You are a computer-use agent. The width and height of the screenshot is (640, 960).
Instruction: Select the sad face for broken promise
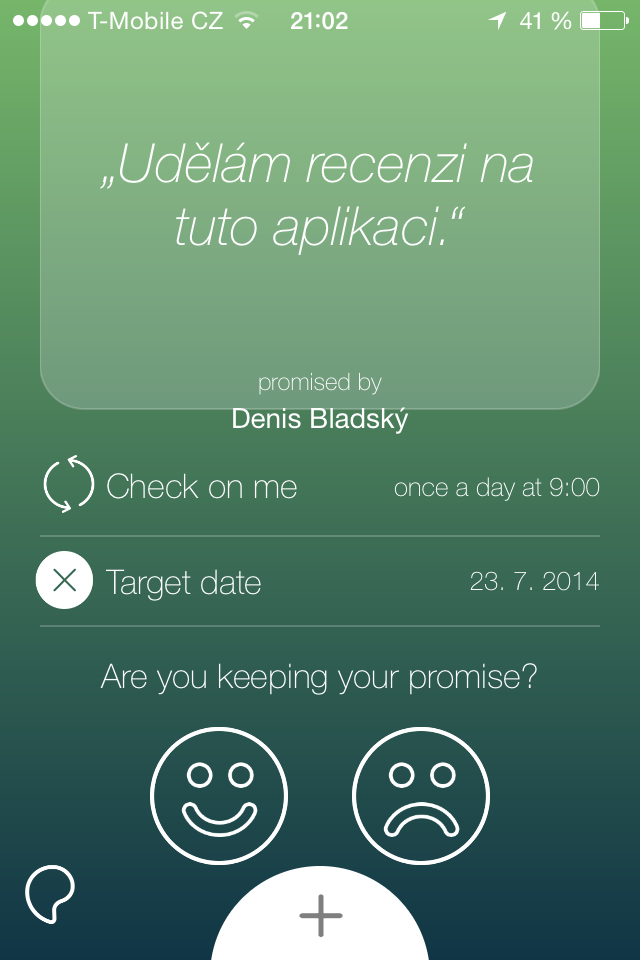click(421, 796)
